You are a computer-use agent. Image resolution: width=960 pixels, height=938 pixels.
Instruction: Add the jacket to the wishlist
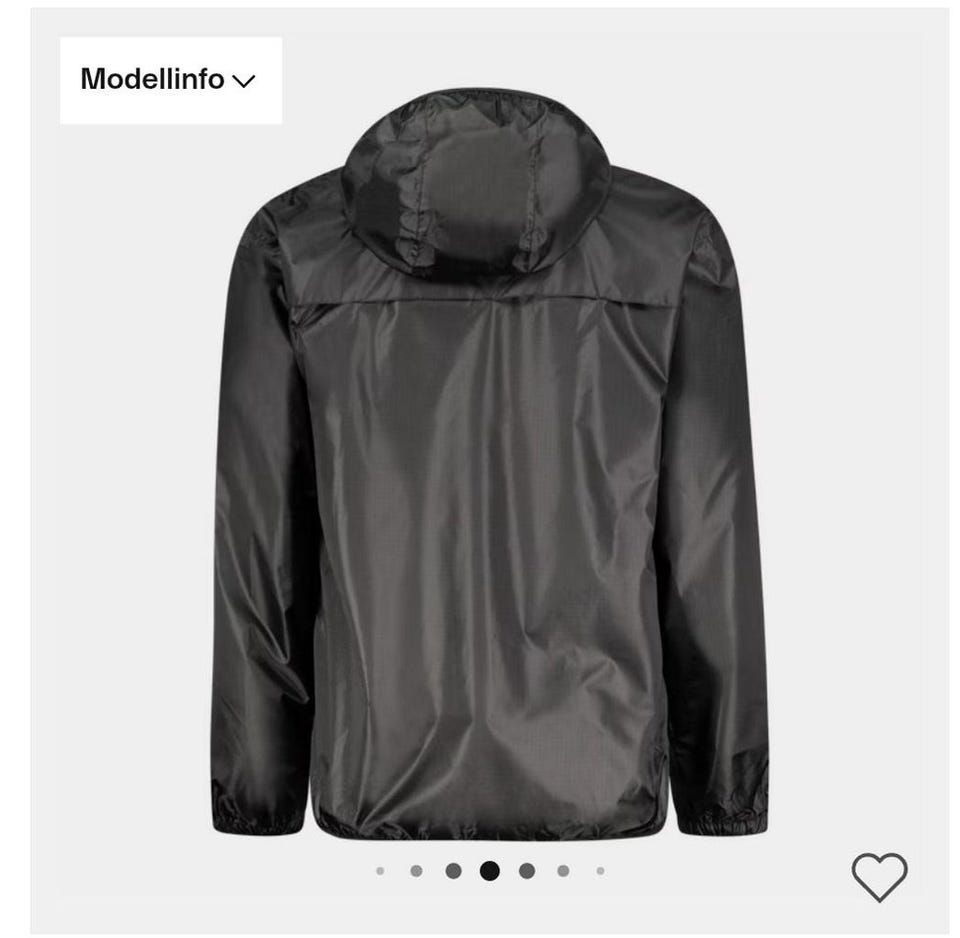[879, 876]
